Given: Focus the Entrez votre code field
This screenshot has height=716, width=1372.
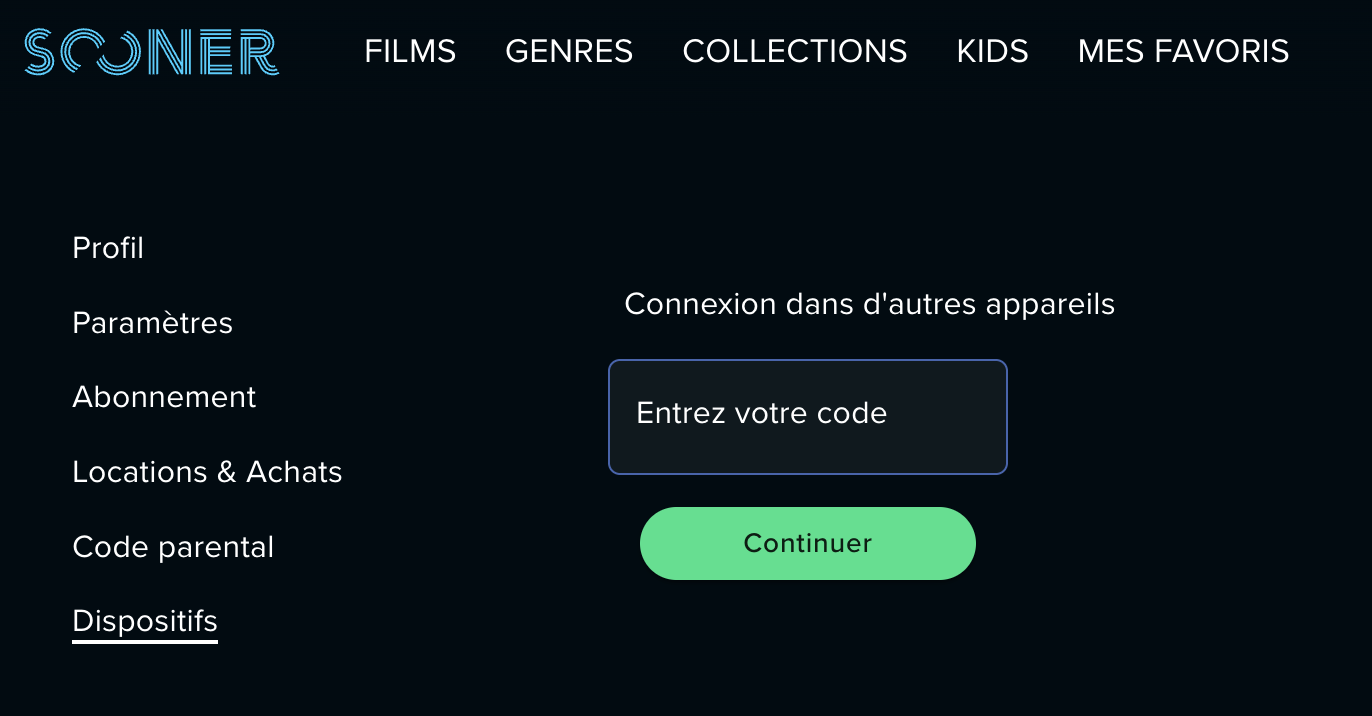Looking at the screenshot, I should point(807,416).
